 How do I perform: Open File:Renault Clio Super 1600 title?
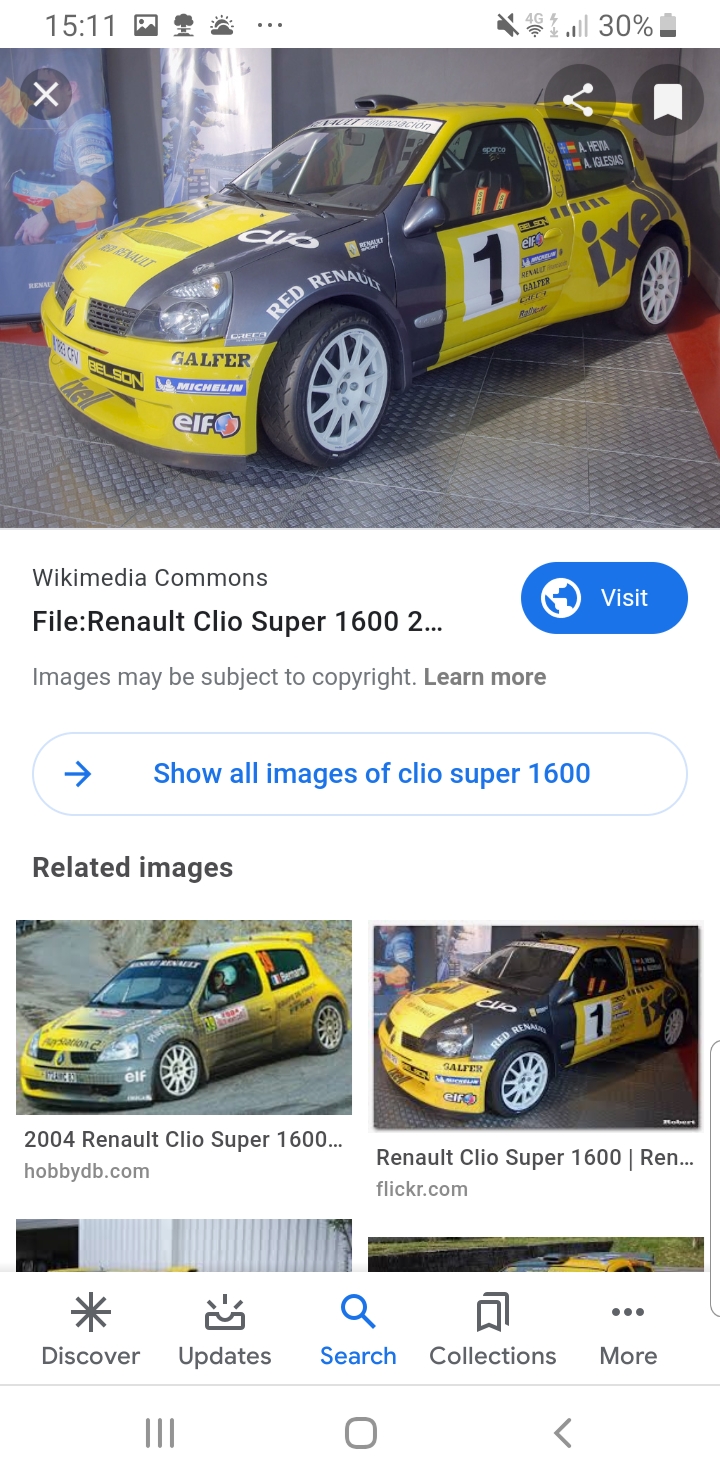(x=237, y=621)
